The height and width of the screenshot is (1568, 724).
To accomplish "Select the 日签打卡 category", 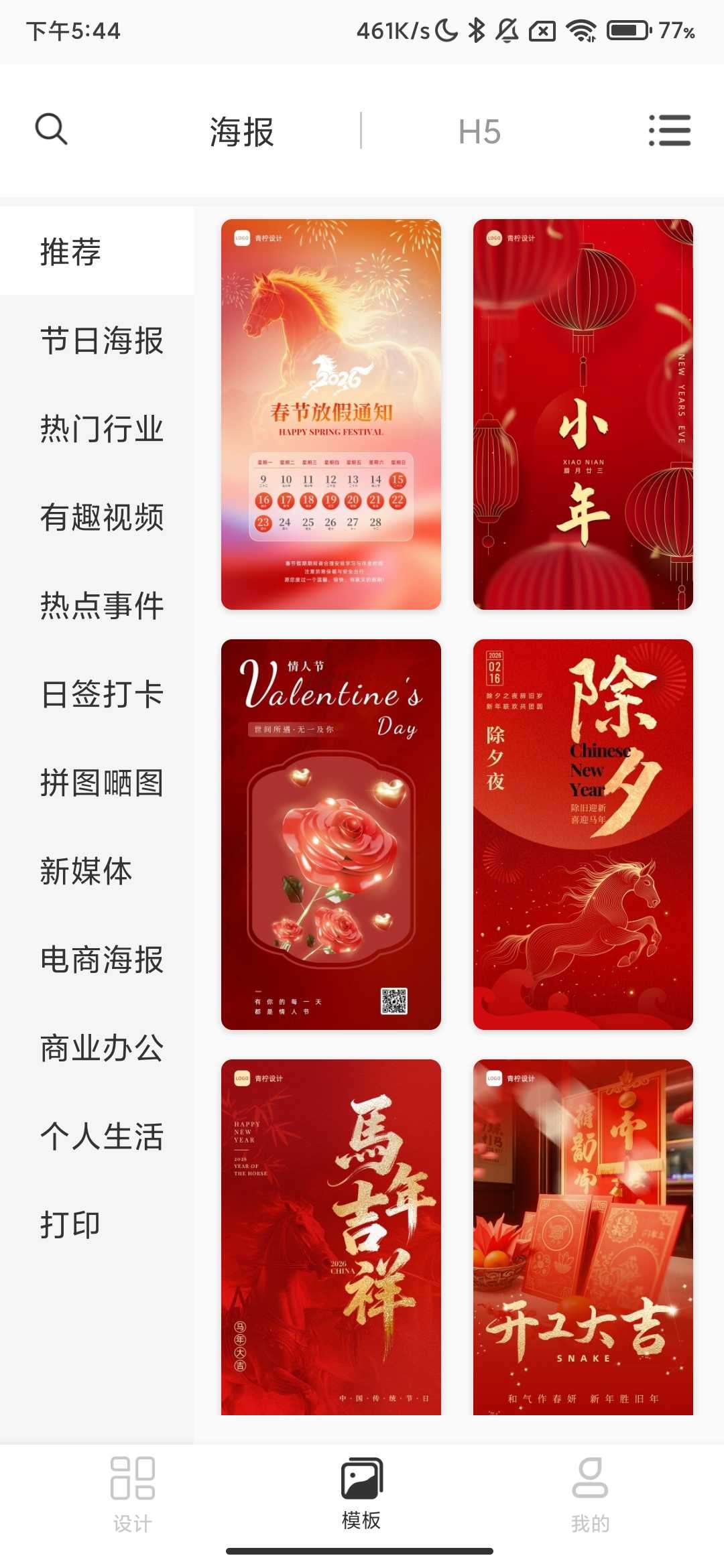I will (101, 694).
